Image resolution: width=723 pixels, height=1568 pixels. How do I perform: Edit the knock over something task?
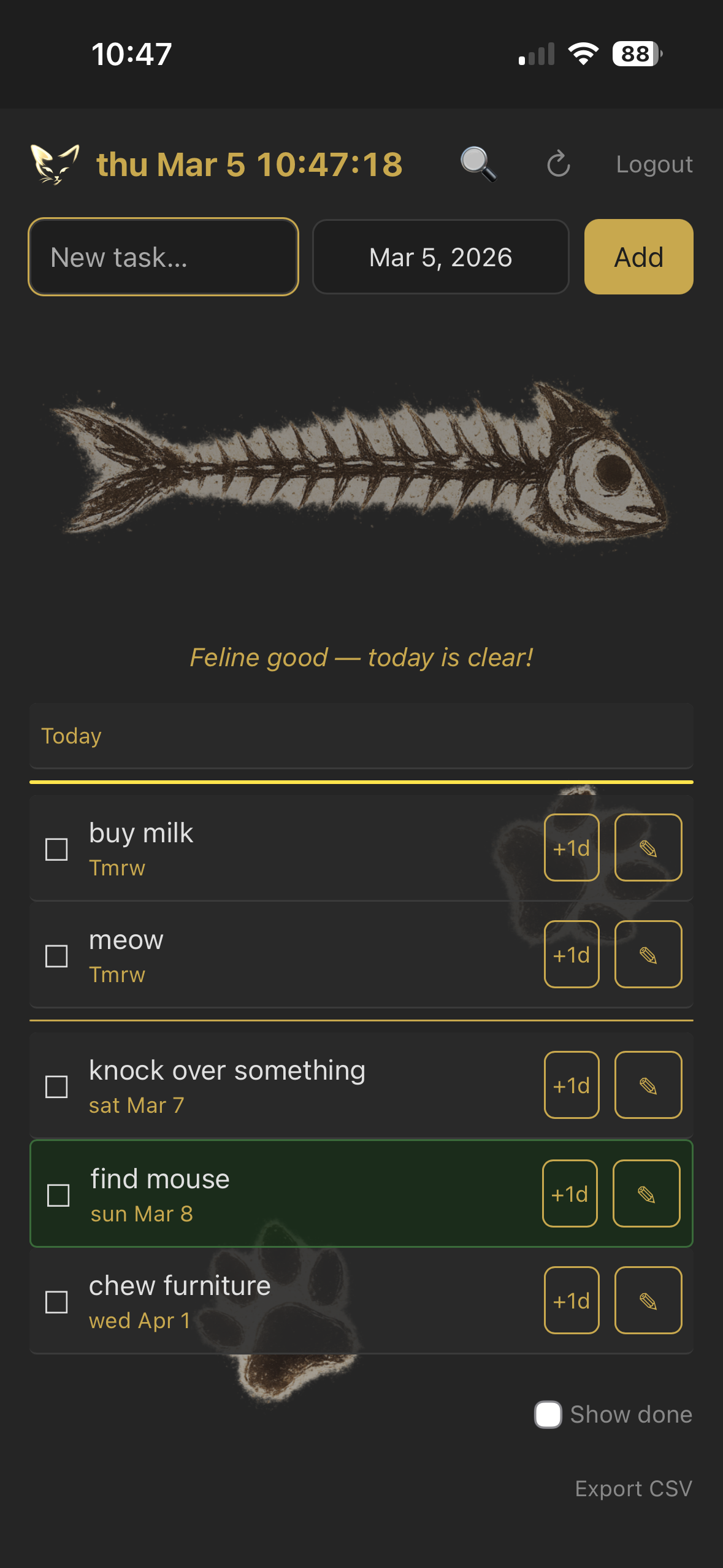[648, 1085]
